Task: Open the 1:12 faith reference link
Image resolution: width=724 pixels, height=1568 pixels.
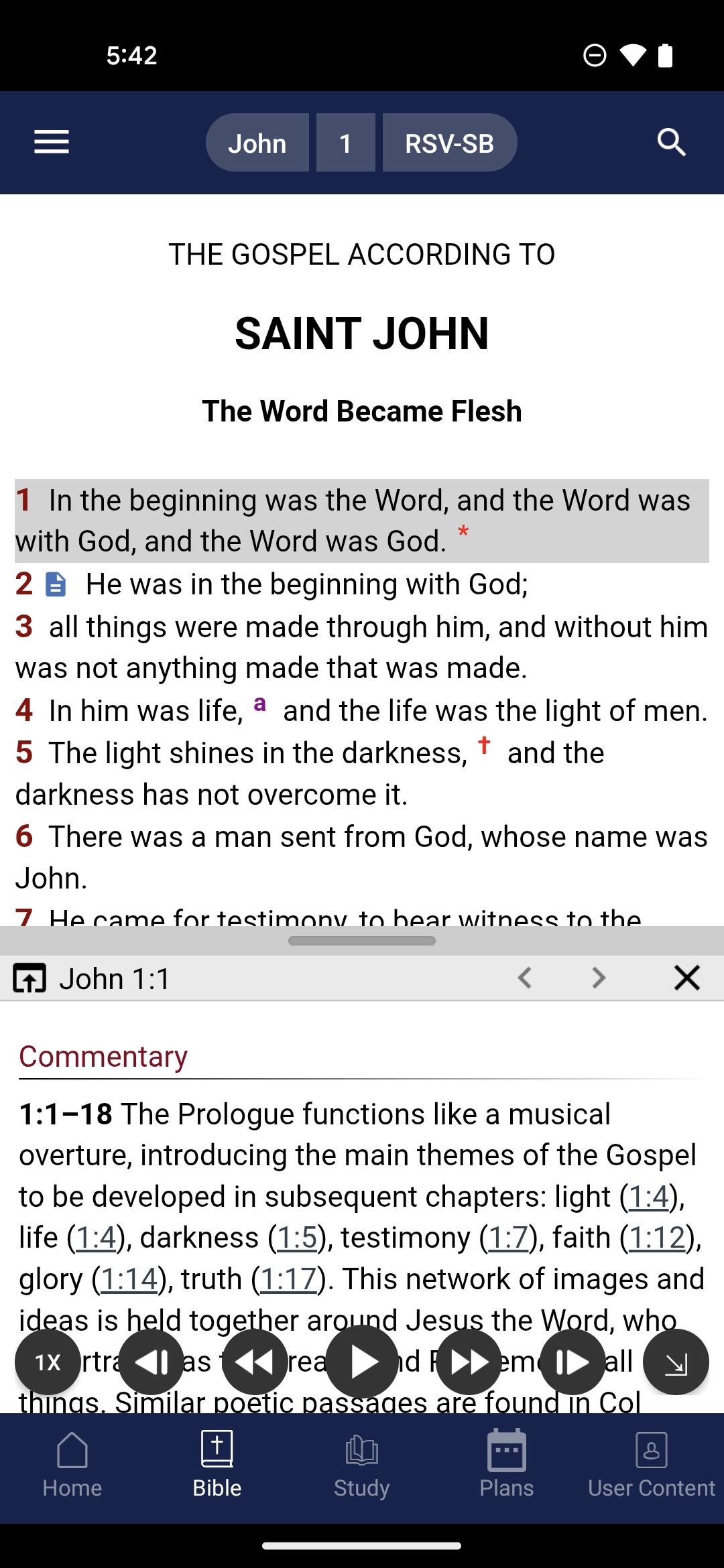Action: [657, 1238]
